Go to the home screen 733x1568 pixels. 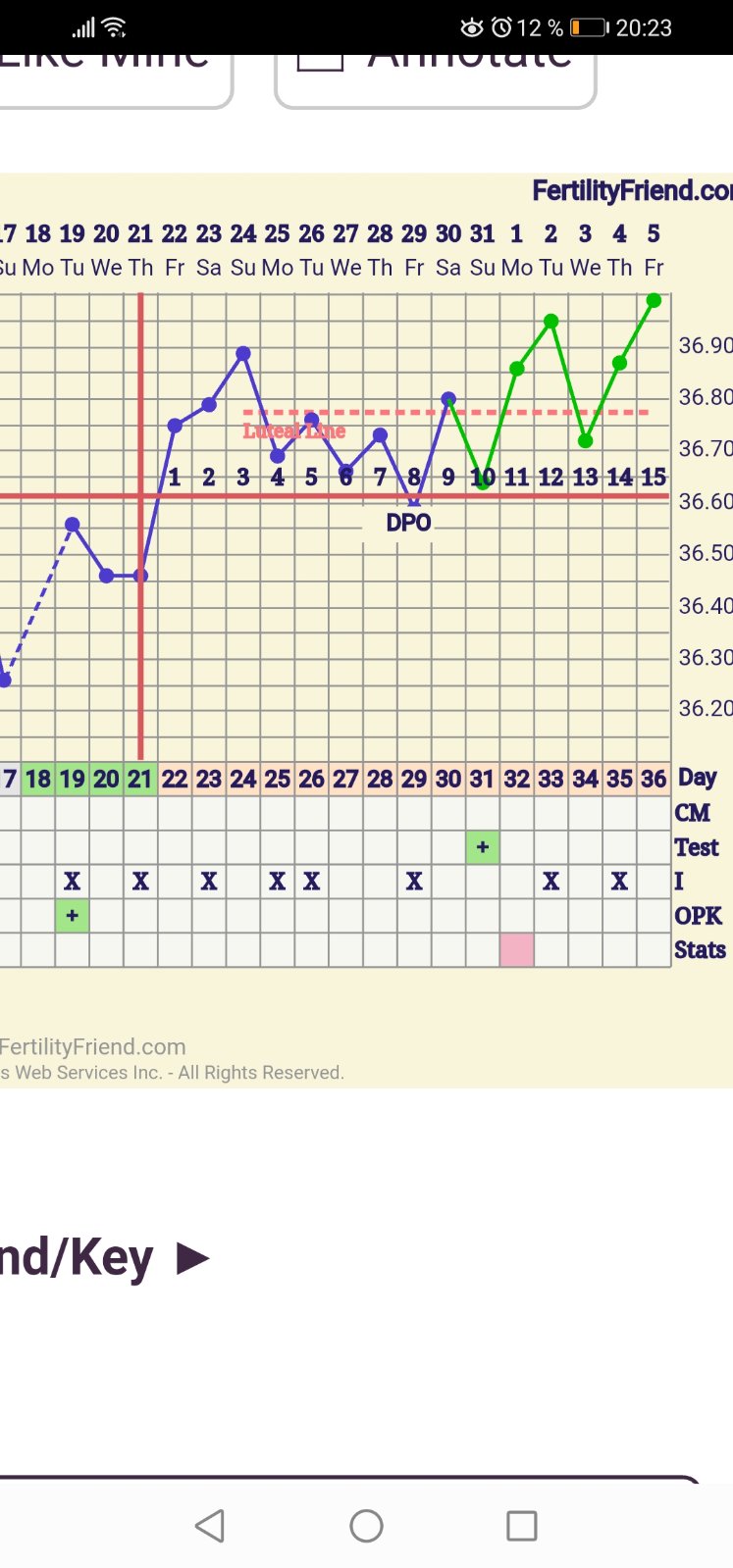click(x=366, y=1526)
